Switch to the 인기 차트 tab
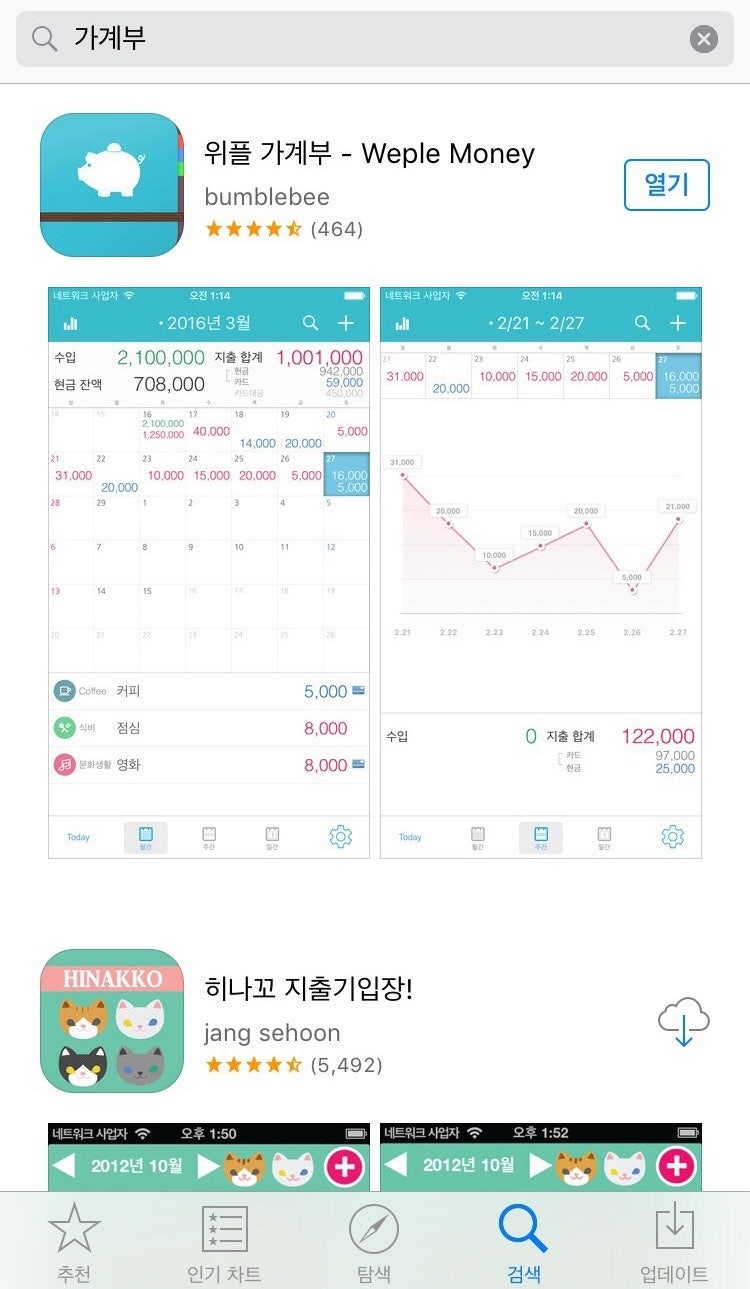The height and width of the screenshot is (1289, 750). coord(224,1243)
